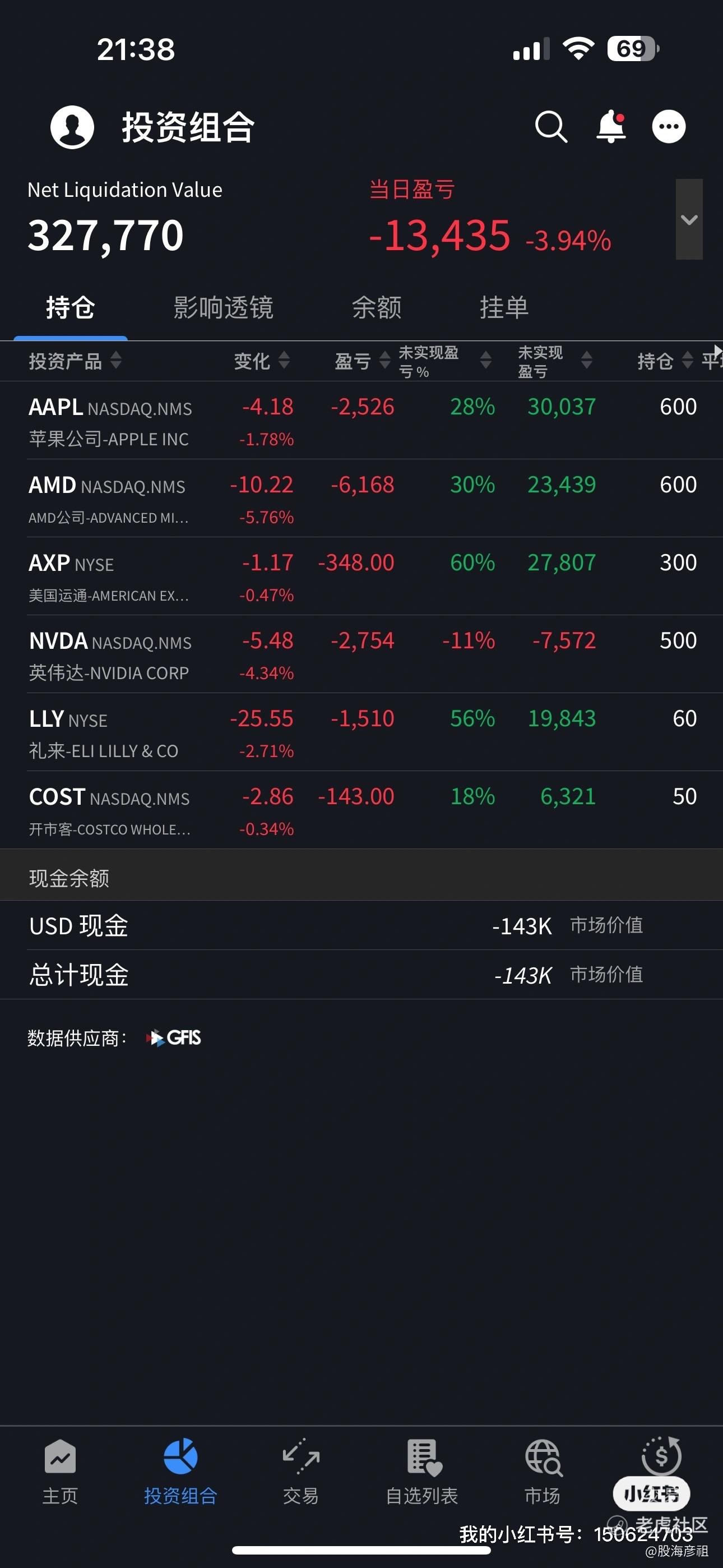The height and width of the screenshot is (1568, 723).
Task: Open the account profile icon
Action: [x=72, y=127]
